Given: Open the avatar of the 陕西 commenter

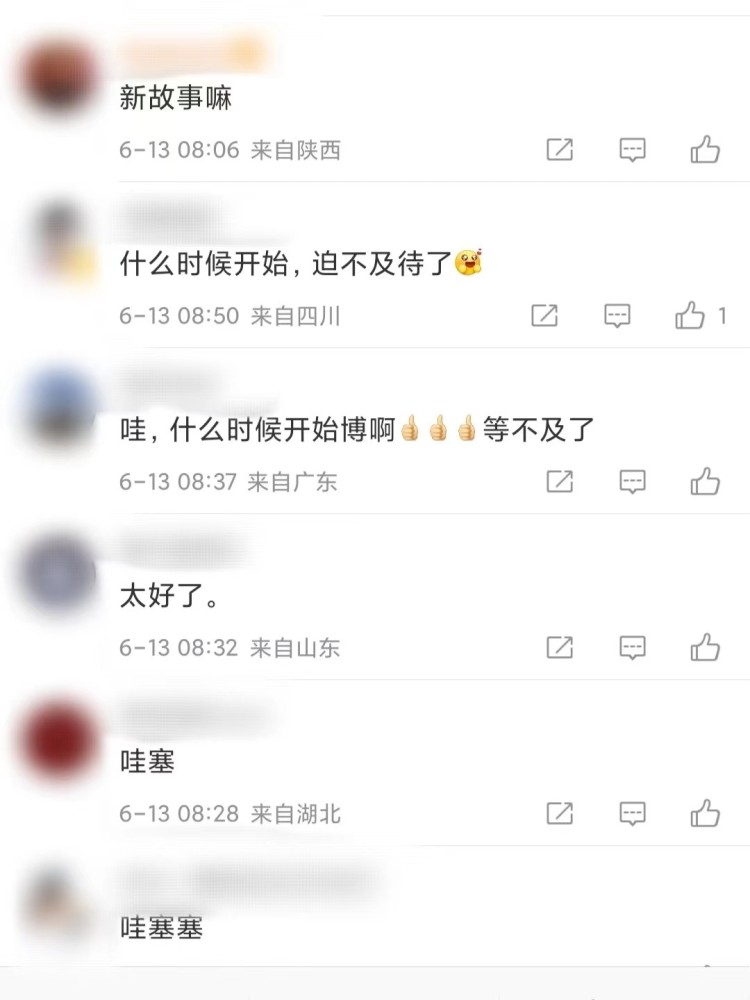Looking at the screenshot, I should 59,78.
